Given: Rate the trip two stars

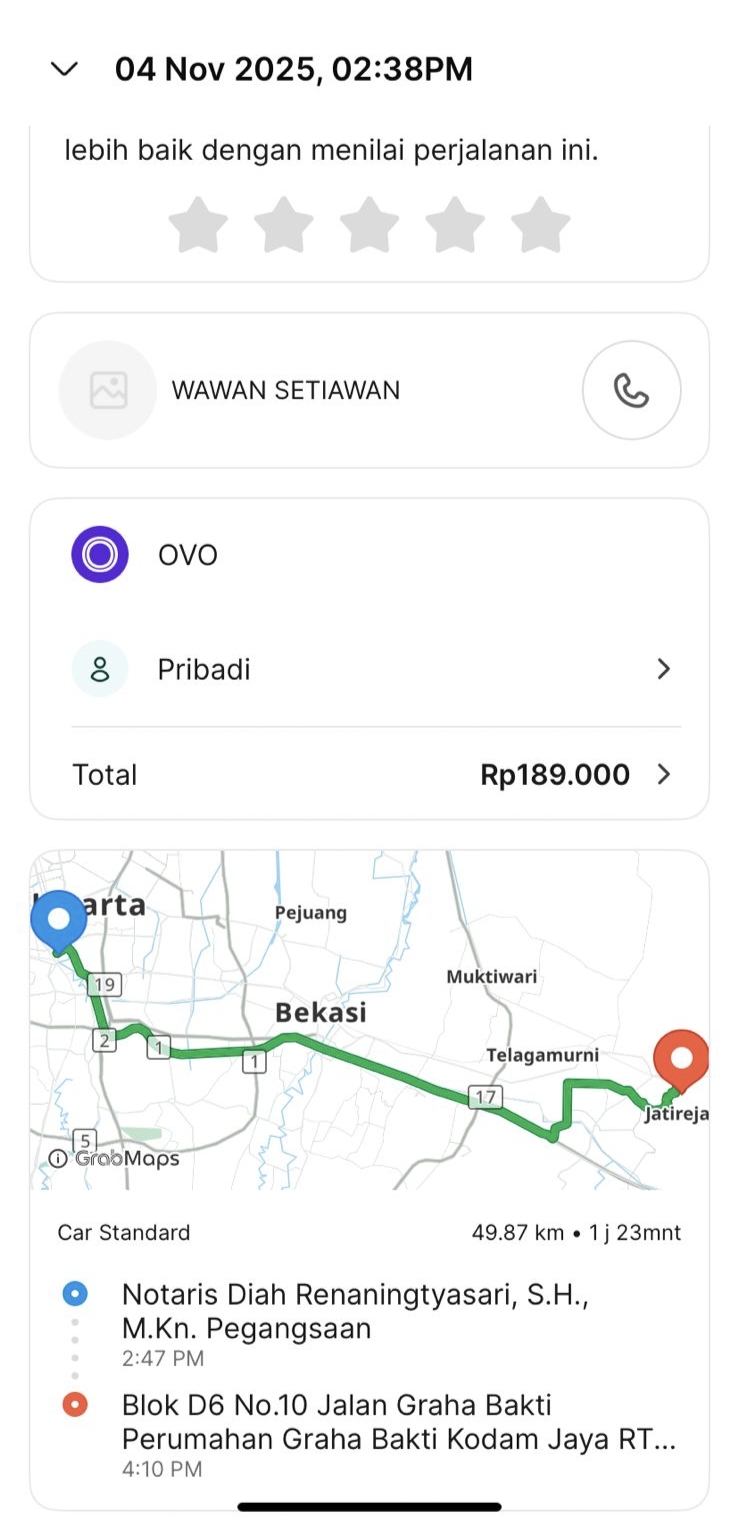Looking at the screenshot, I should 284,224.
